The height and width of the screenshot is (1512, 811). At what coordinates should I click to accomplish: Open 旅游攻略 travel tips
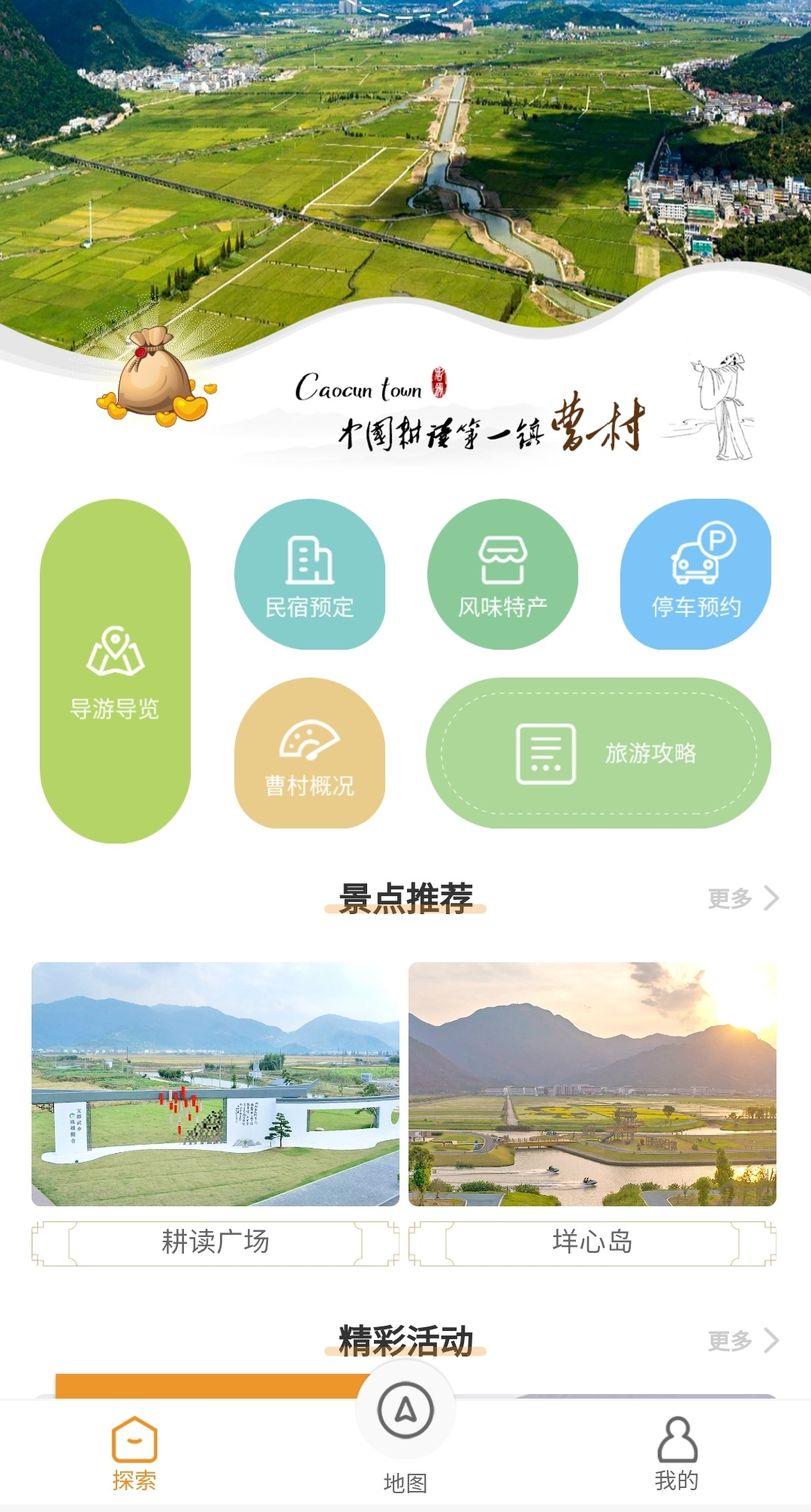click(x=598, y=753)
